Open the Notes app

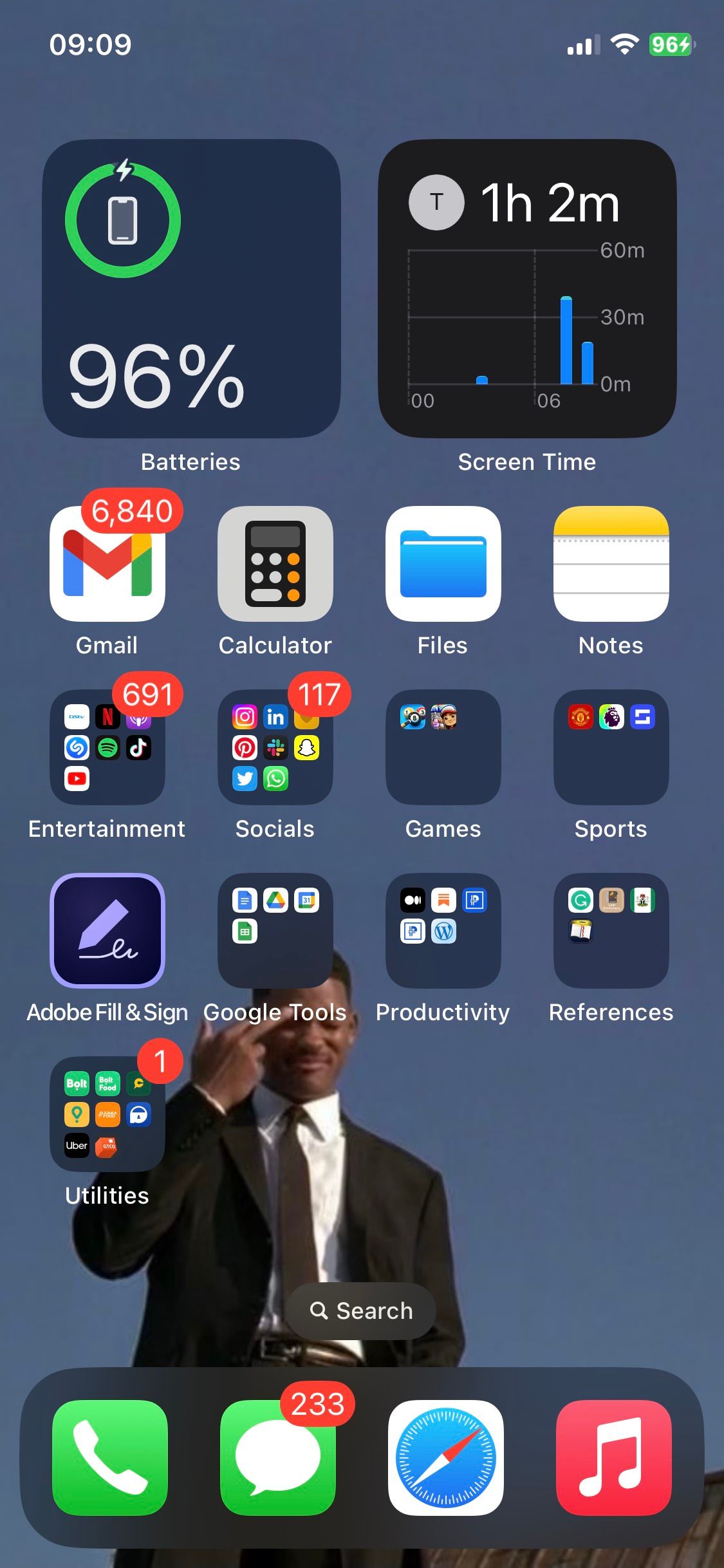pyautogui.click(x=611, y=564)
